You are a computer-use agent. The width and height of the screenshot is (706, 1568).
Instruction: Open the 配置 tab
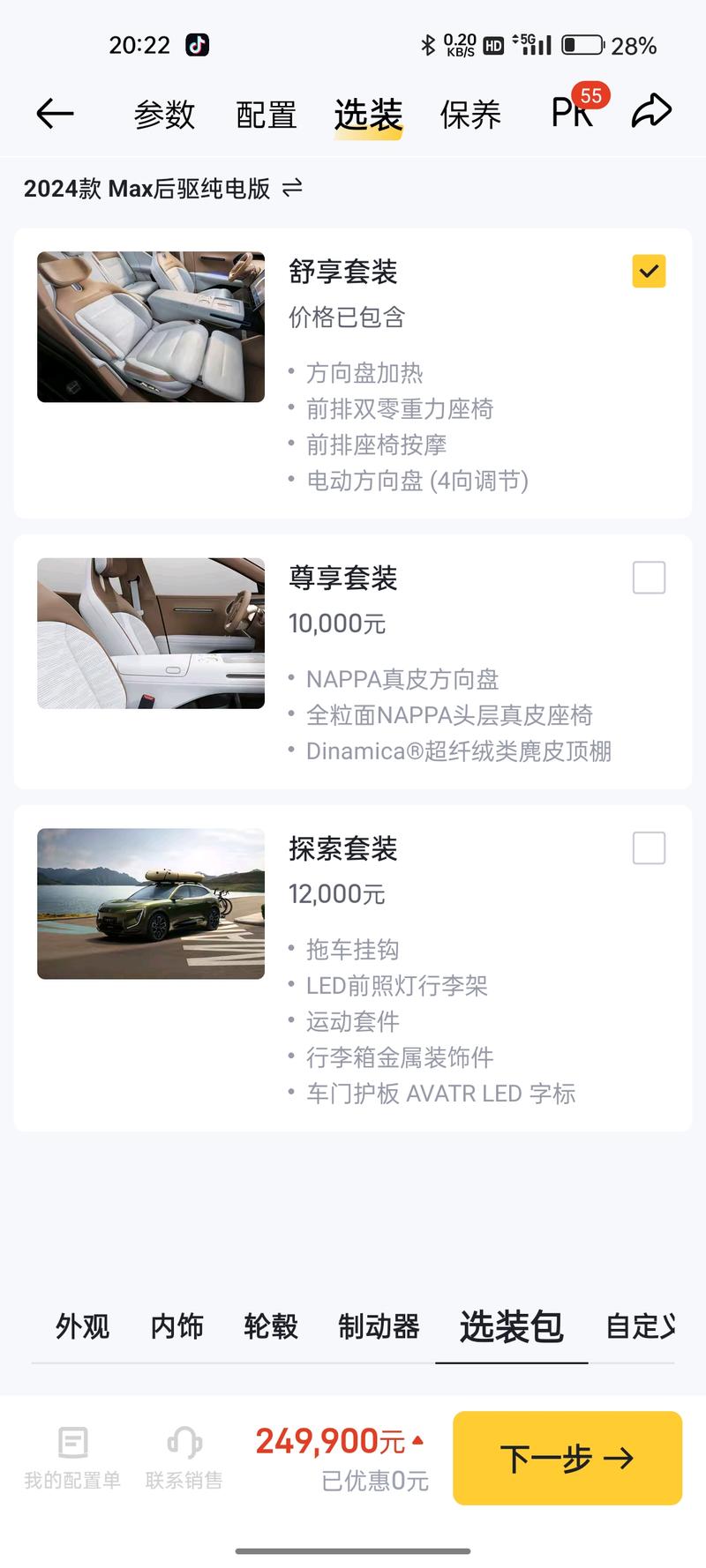267,115
